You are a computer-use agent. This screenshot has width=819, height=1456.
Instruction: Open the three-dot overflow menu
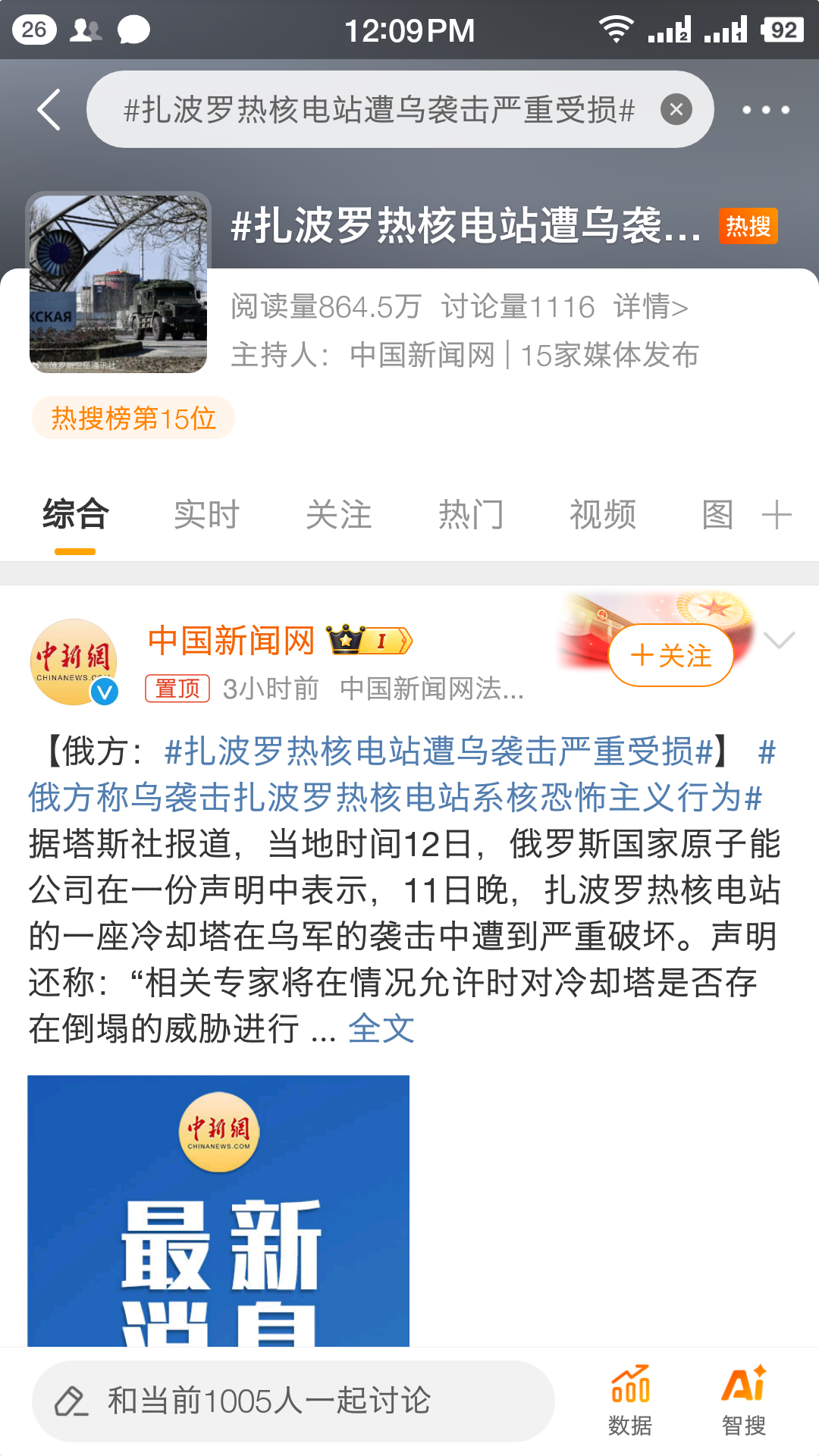tap(765, 110)
